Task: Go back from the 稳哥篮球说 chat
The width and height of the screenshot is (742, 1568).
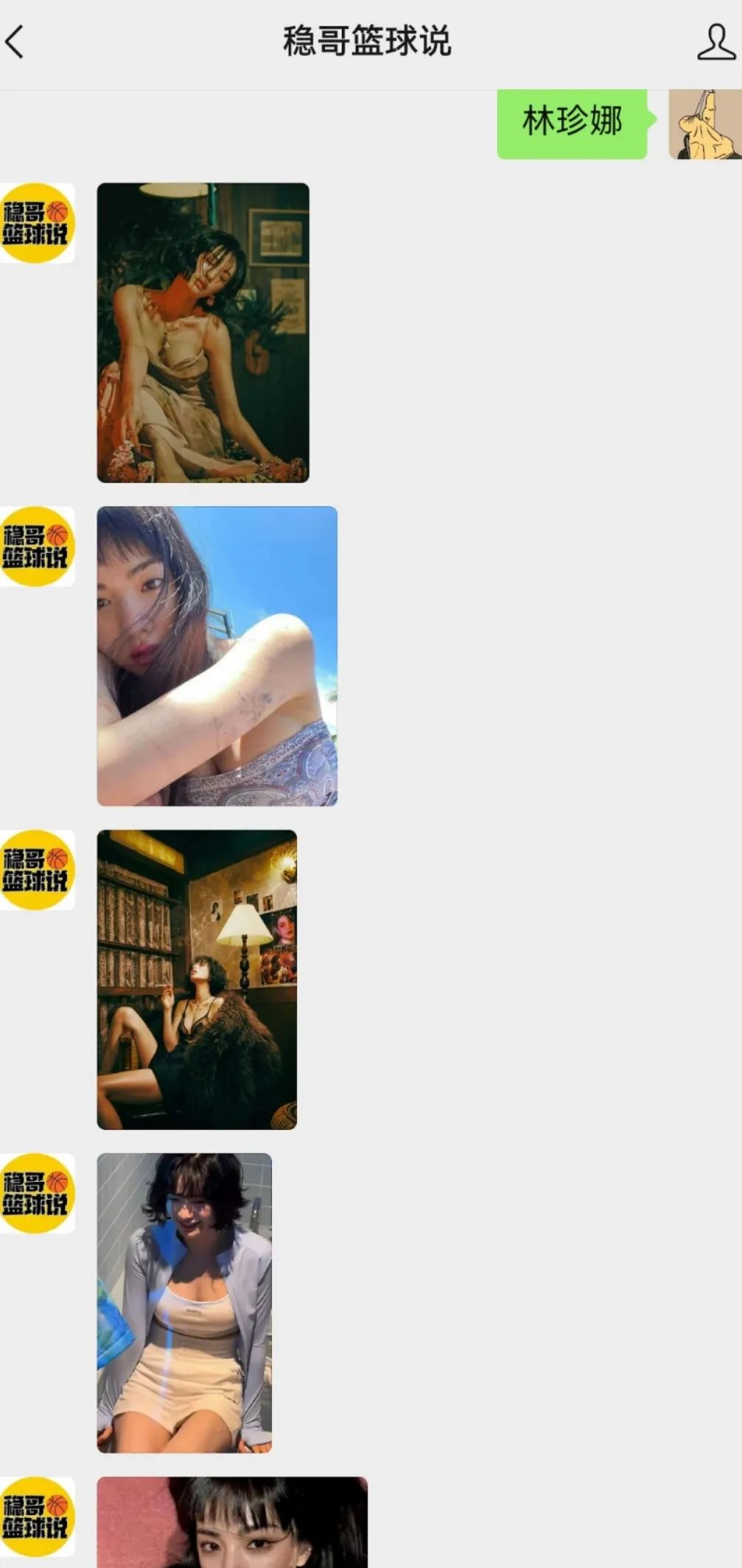Action: (x=16, y=41)
